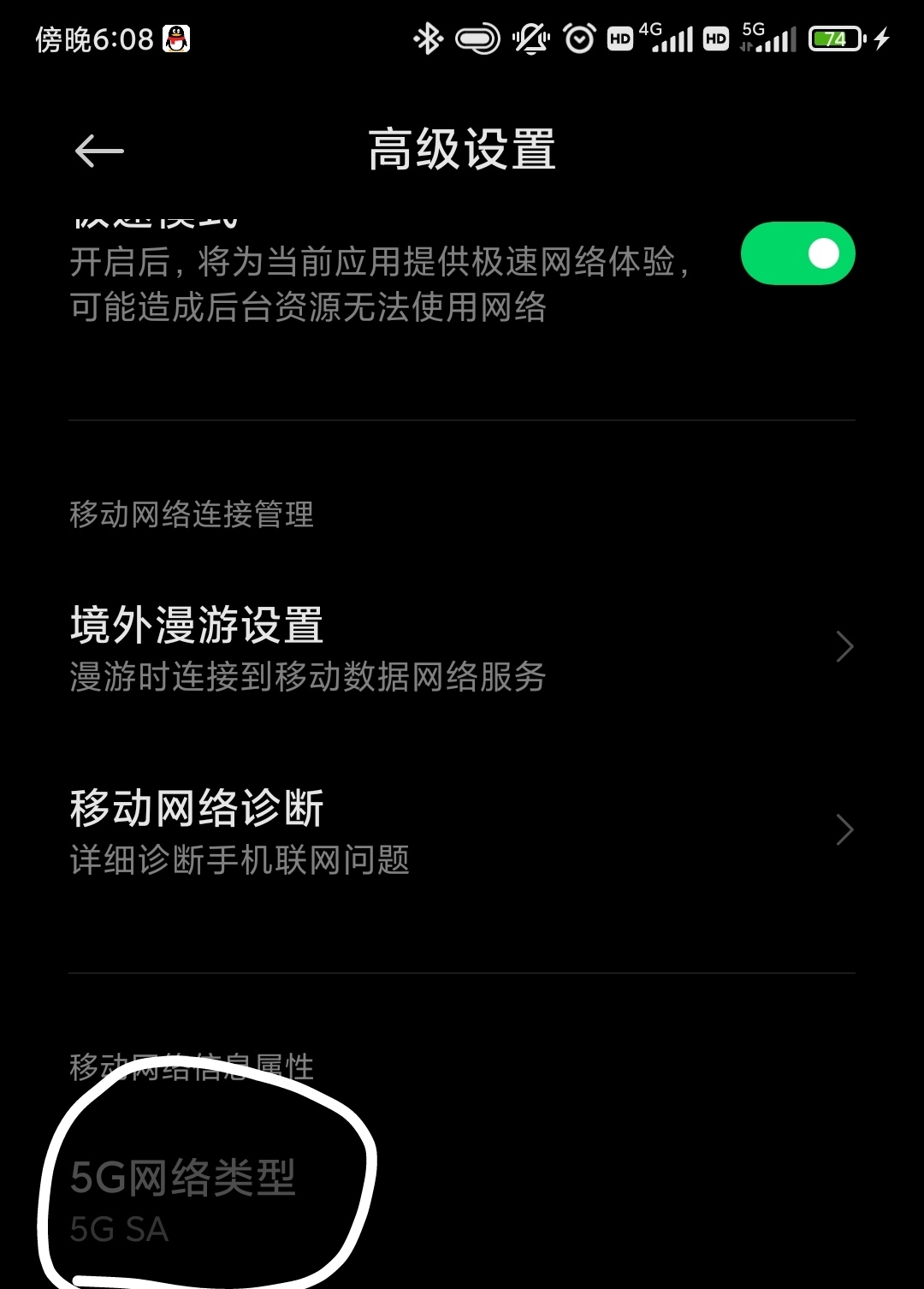This screenshot has height=1289, width=924.
Task: Open 境外漫游设置 settings
Action: point(462,648)
